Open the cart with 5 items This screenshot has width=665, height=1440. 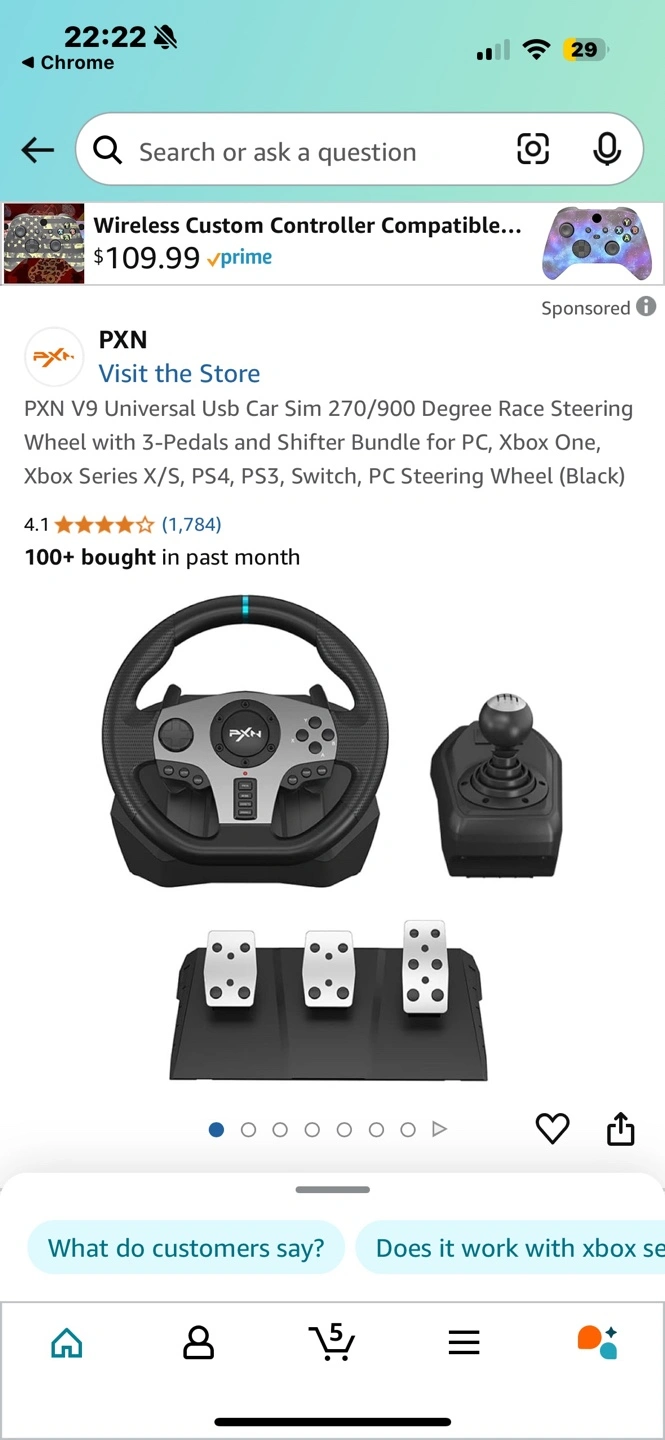[331, 1341]
